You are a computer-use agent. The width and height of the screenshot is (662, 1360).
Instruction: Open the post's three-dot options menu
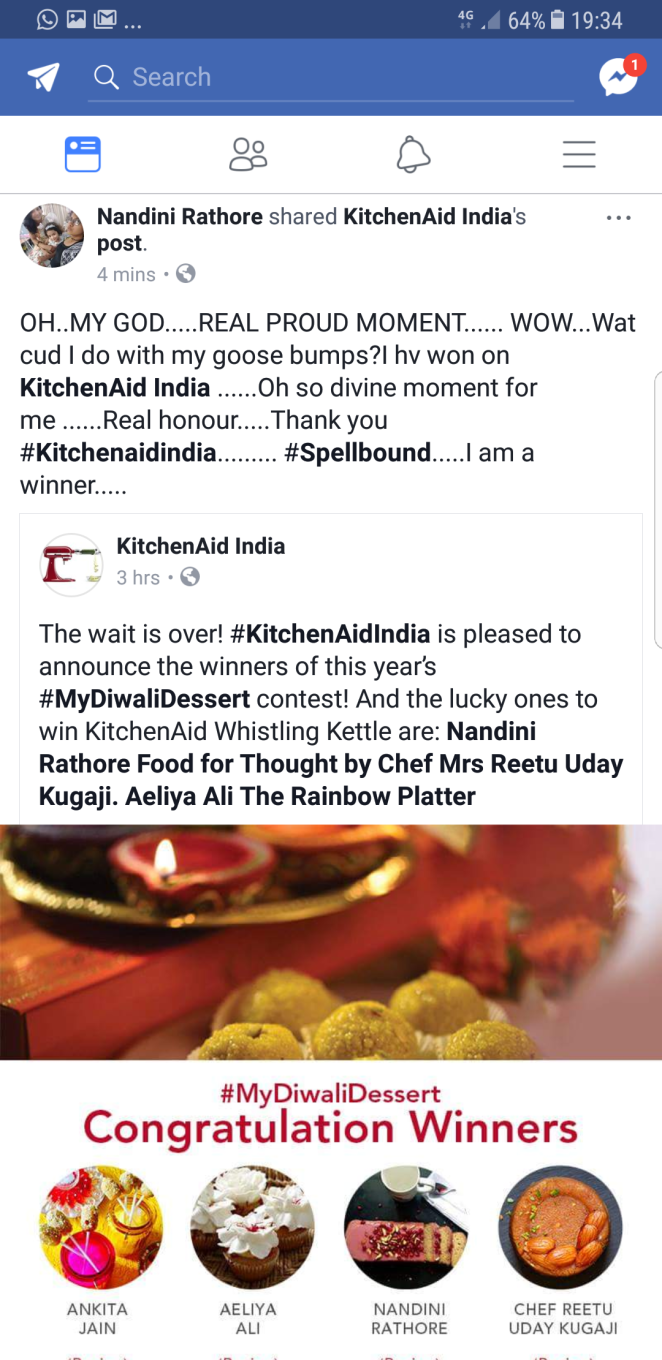tap(619, 218)
